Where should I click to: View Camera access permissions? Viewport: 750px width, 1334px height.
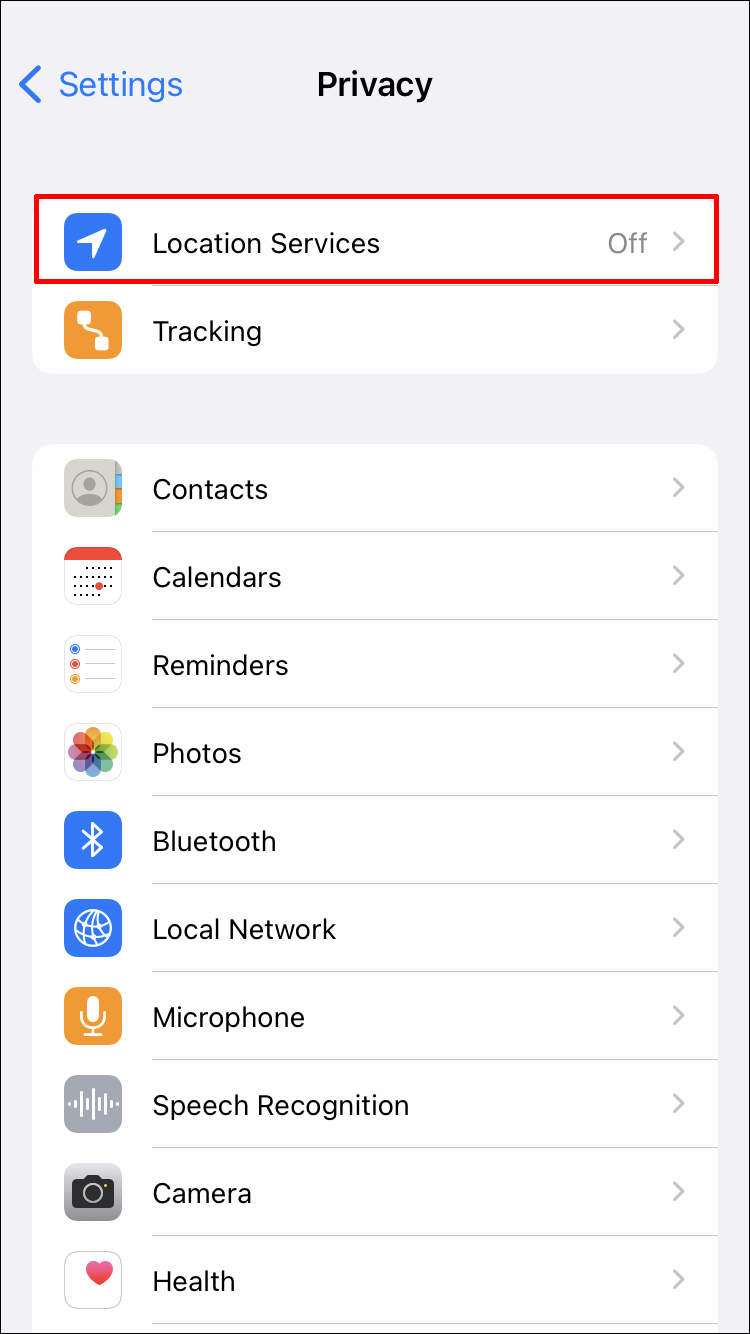click(375, 1193)
